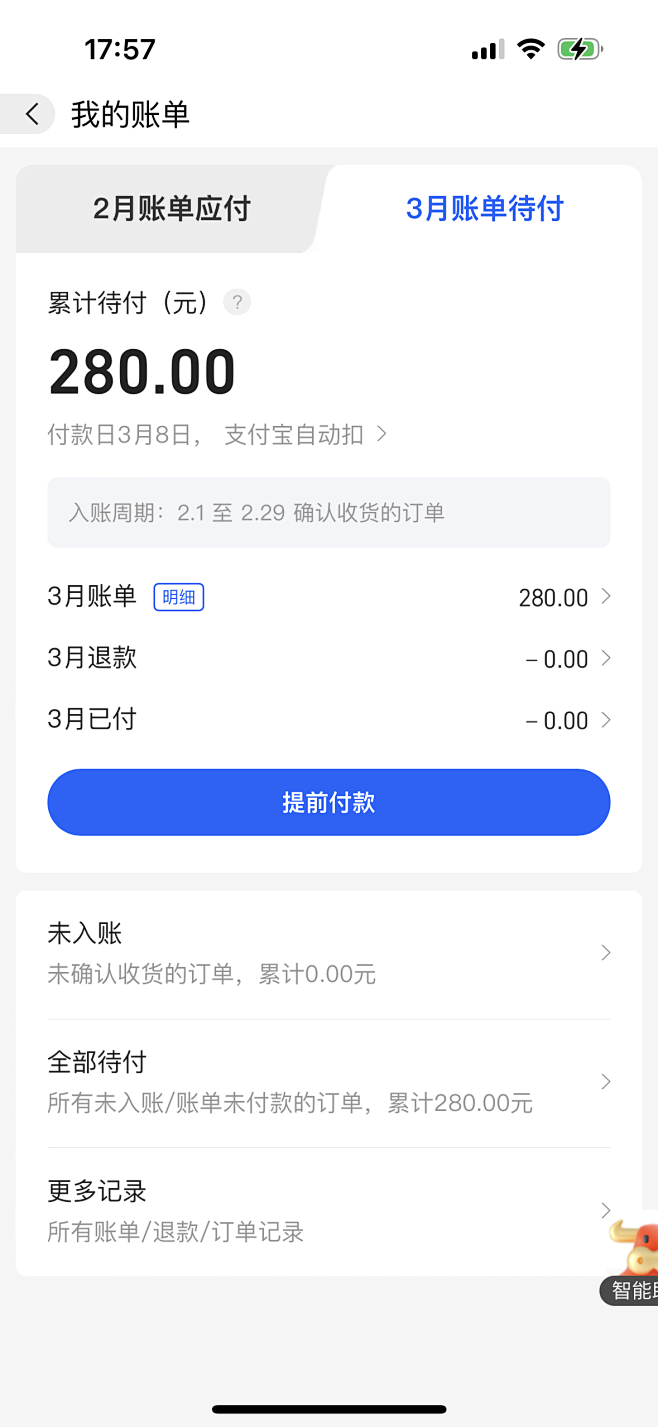Select the 3月账单待付 tab
Screen dimensions: 658x1427
pos(484,209)
